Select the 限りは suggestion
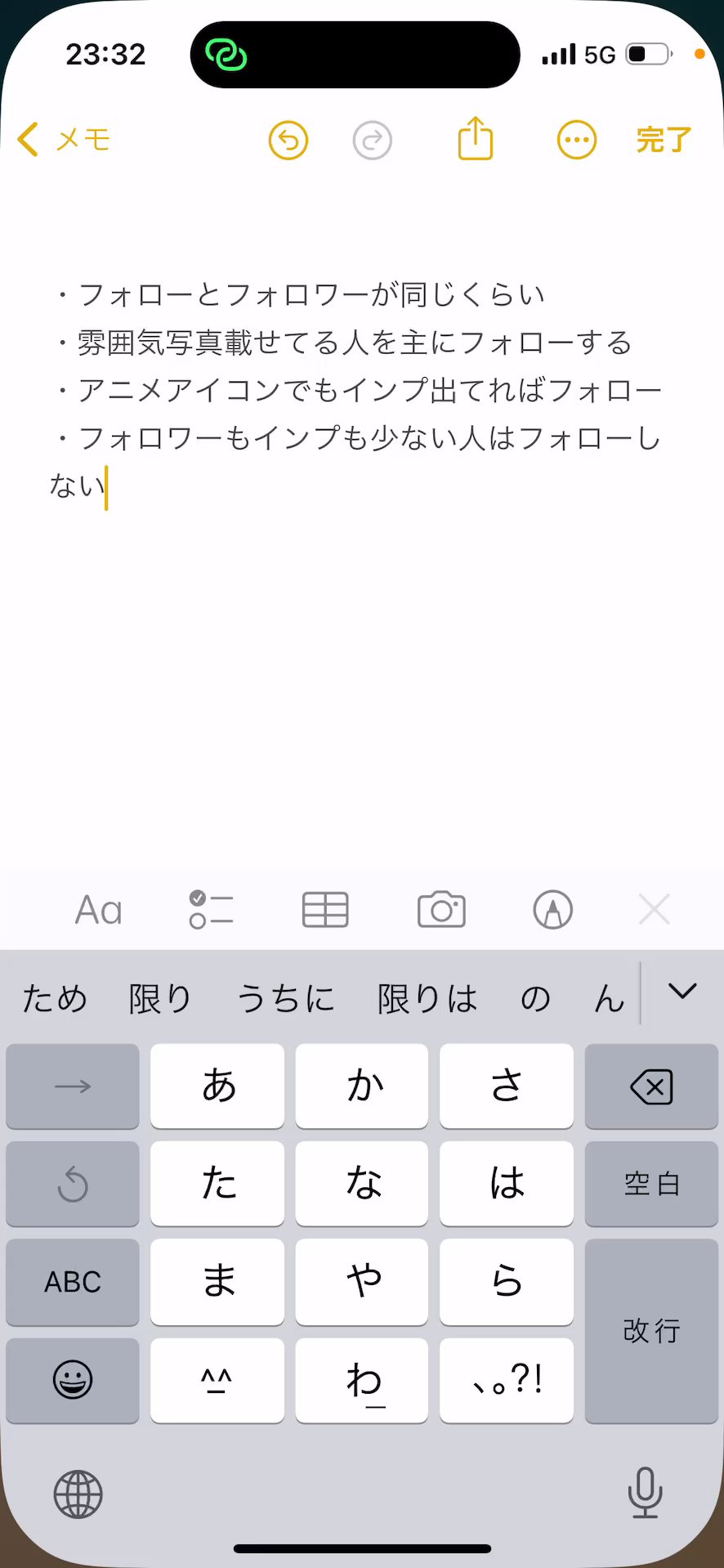 (427, 998)
